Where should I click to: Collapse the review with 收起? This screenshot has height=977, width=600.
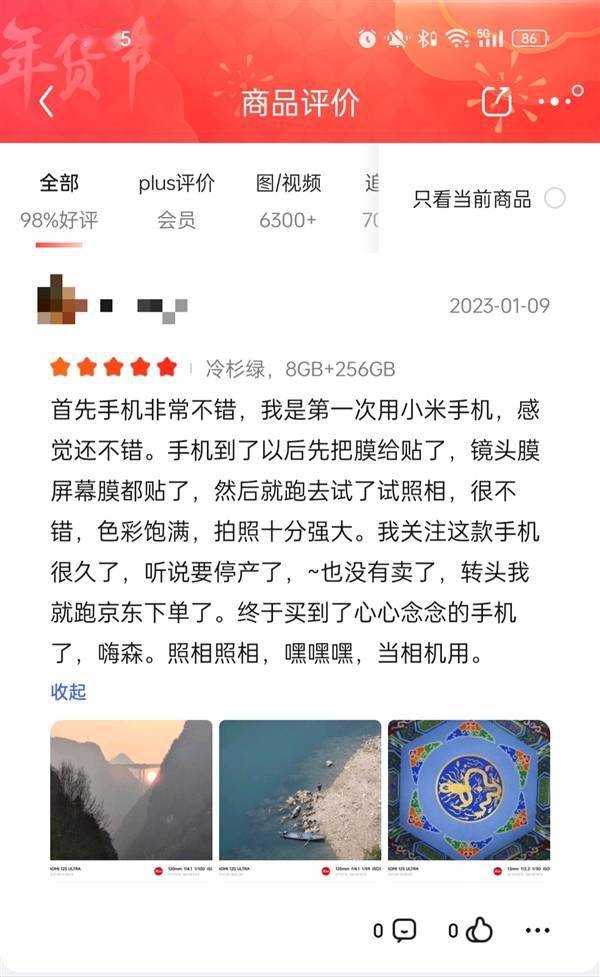tap(69, 692)
